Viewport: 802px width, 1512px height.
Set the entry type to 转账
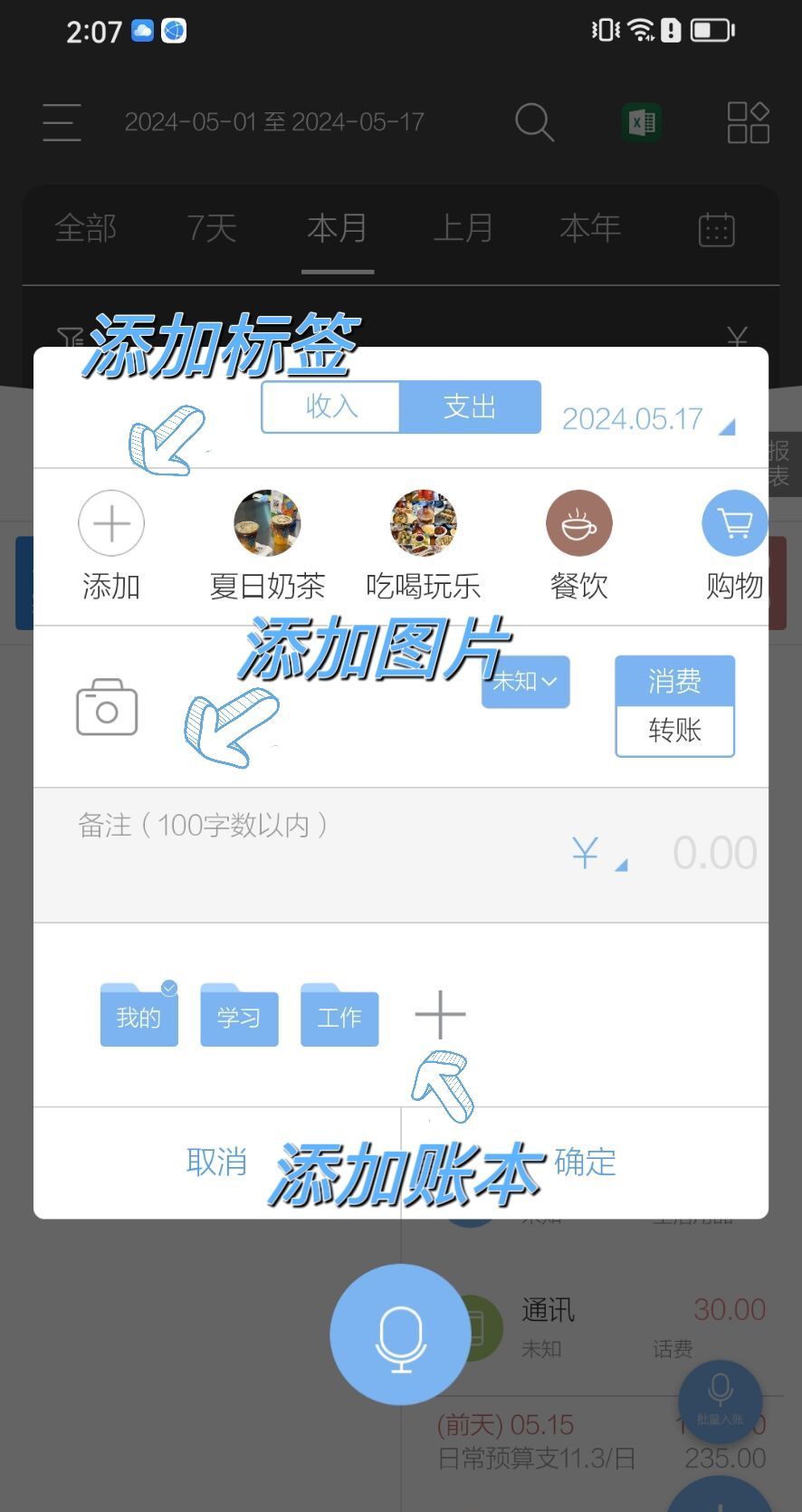tap(674, 731)
